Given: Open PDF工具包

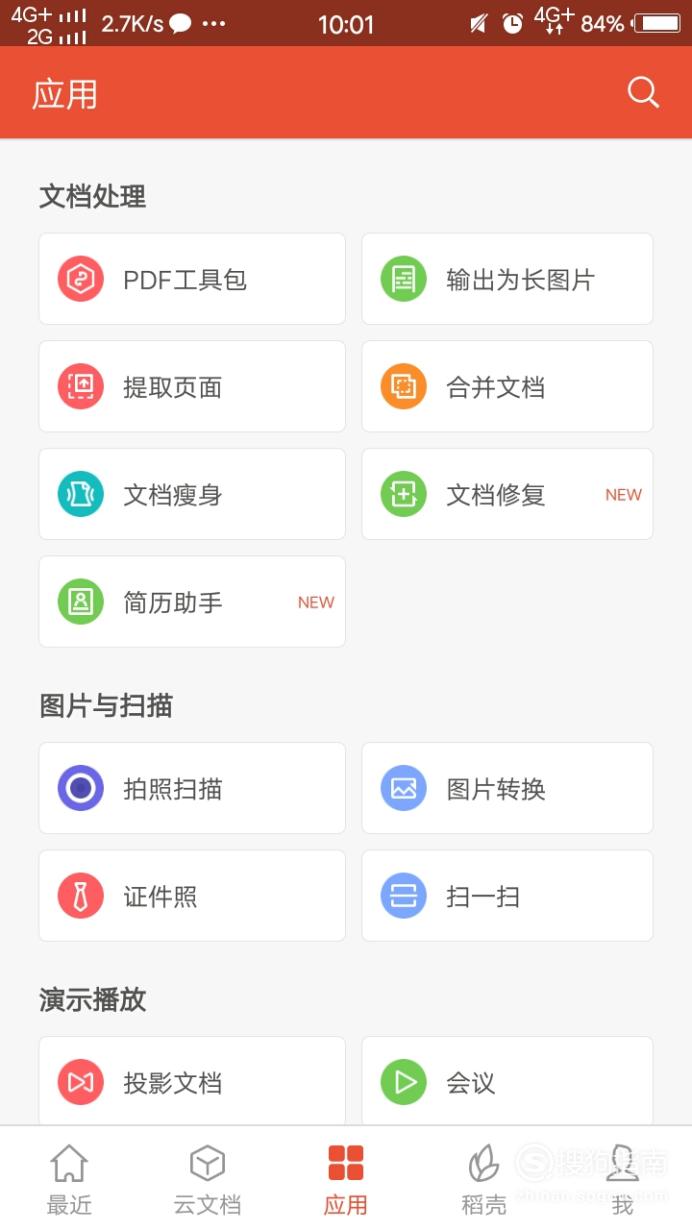Looking at the screenshot, I should [192, 279].
